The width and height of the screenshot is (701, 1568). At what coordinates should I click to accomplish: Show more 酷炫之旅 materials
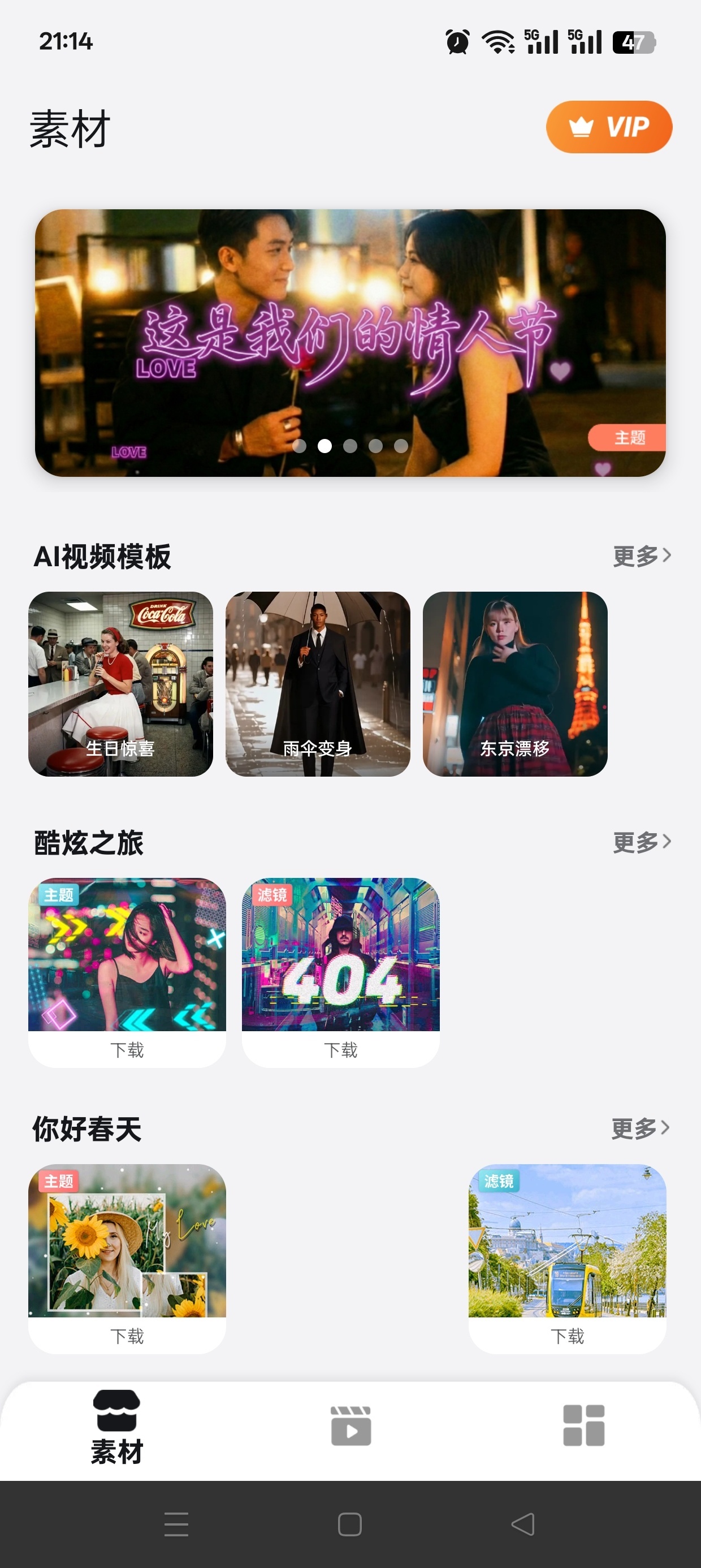(x=642, y=842)
